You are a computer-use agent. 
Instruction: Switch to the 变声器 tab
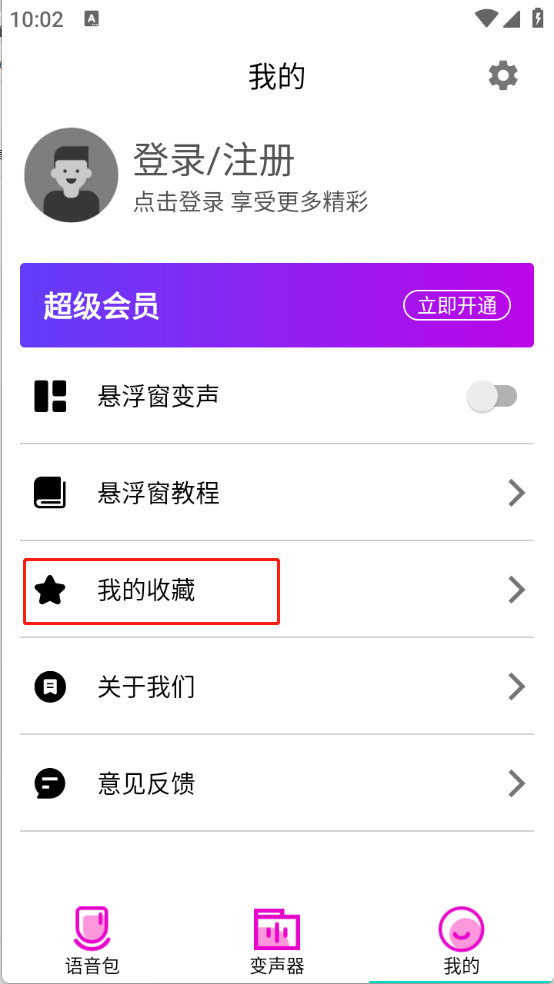click(277, 940)
